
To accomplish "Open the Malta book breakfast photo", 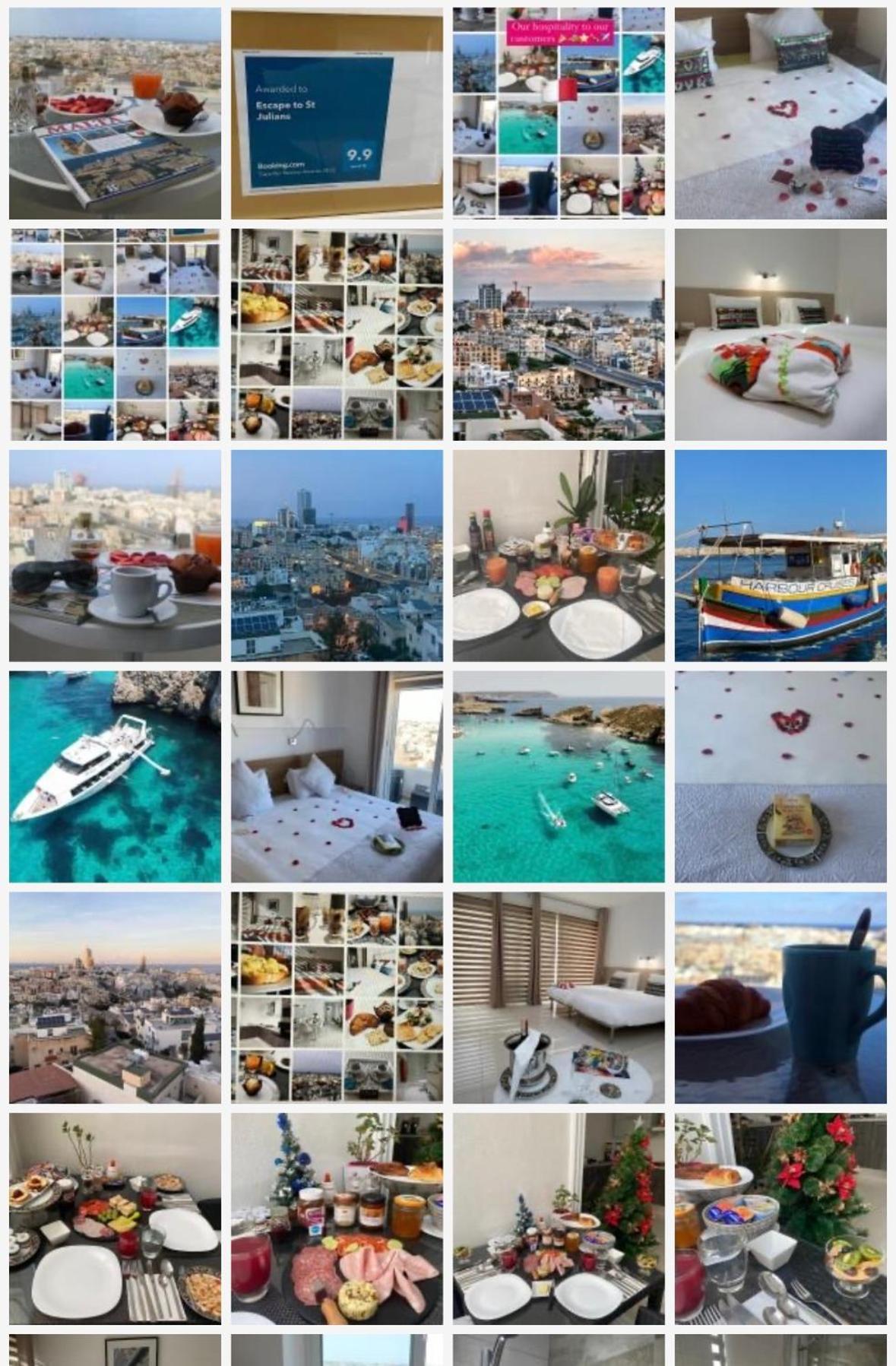I will [115, 114].
